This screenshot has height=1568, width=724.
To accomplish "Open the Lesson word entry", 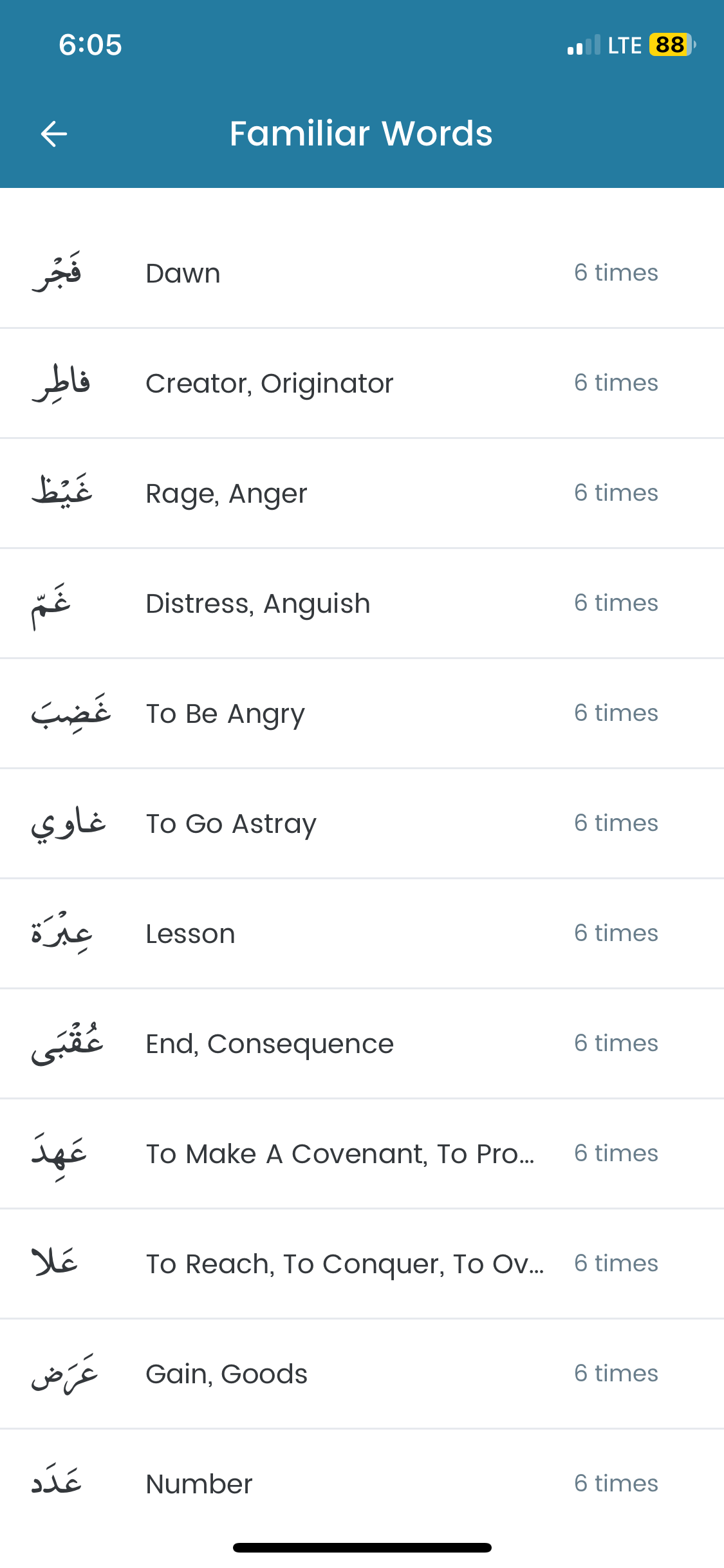I will (362, 934).
